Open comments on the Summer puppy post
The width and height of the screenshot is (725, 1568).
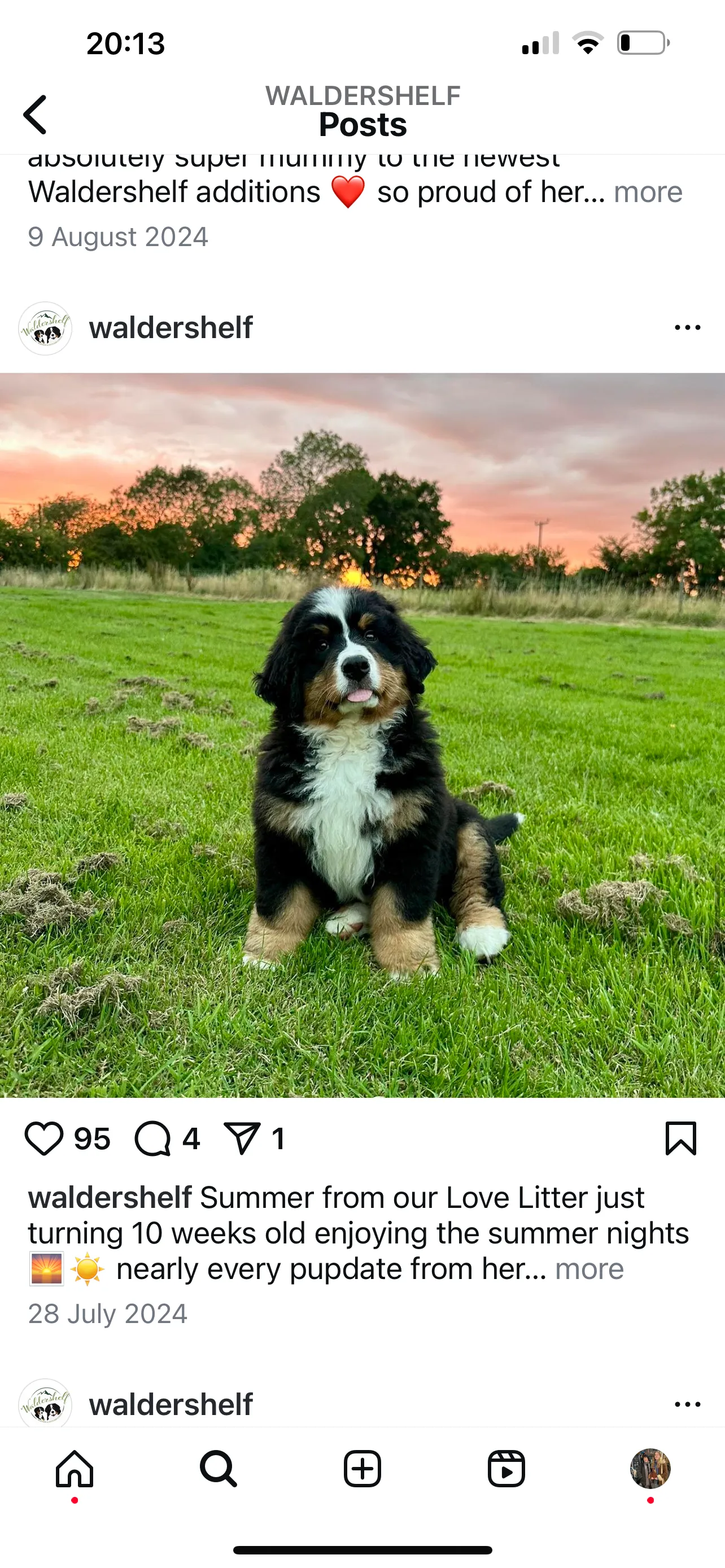tap(152, 1138)
